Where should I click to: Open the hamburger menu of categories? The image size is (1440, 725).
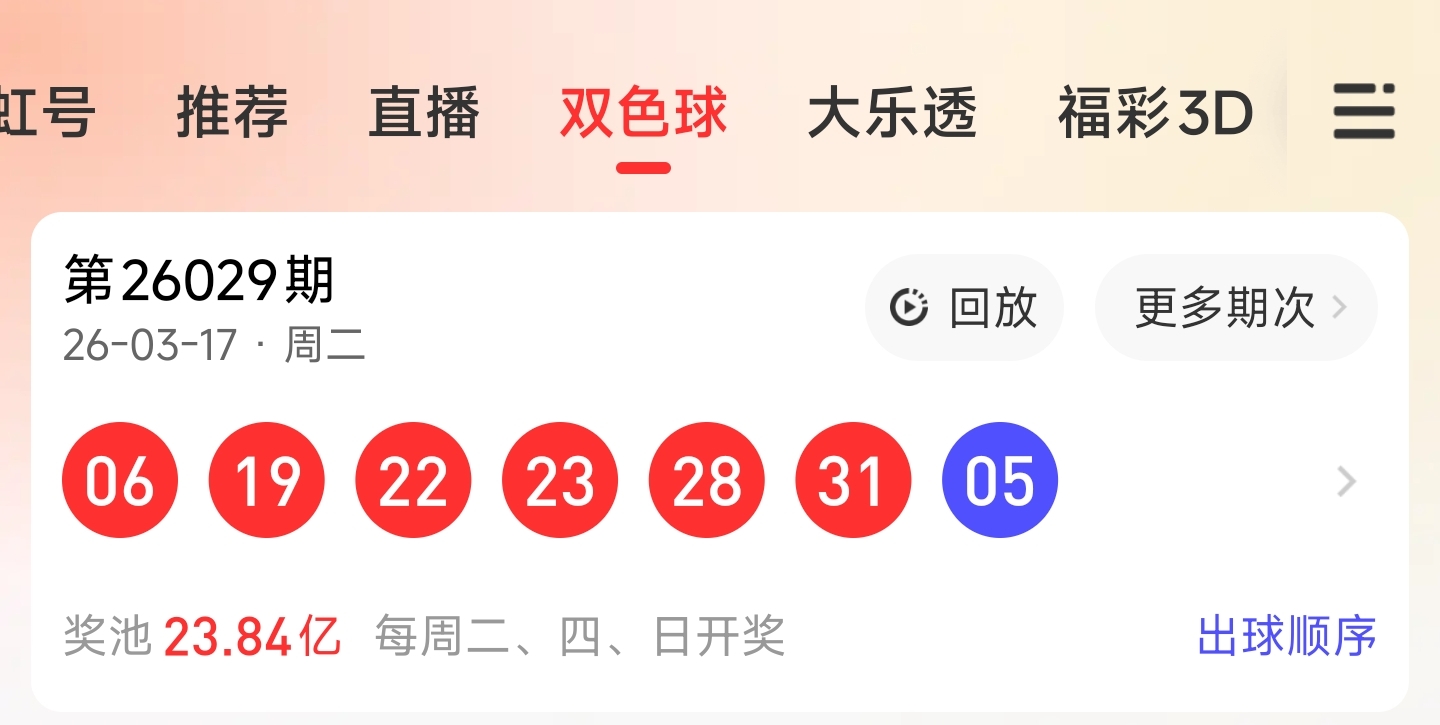click(1363, 111)
